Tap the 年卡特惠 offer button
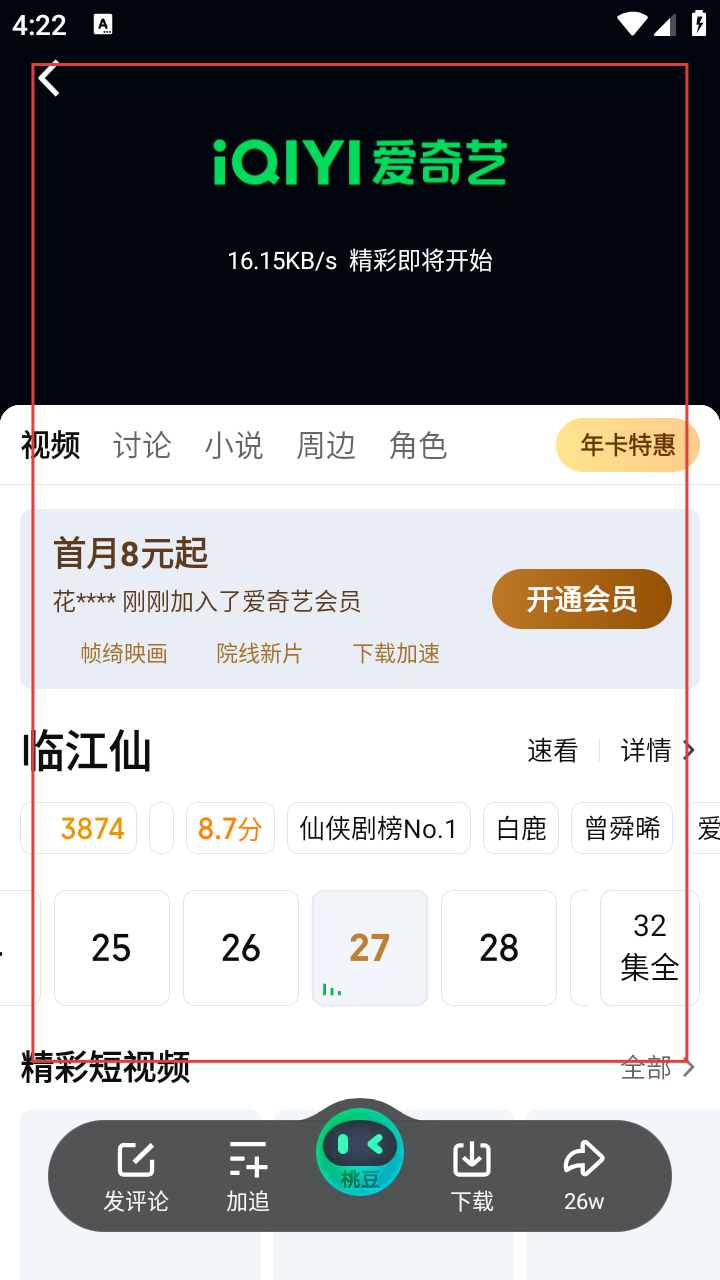Image resolution: width=720 pixels, height=1280 pixels. point(627,445)
